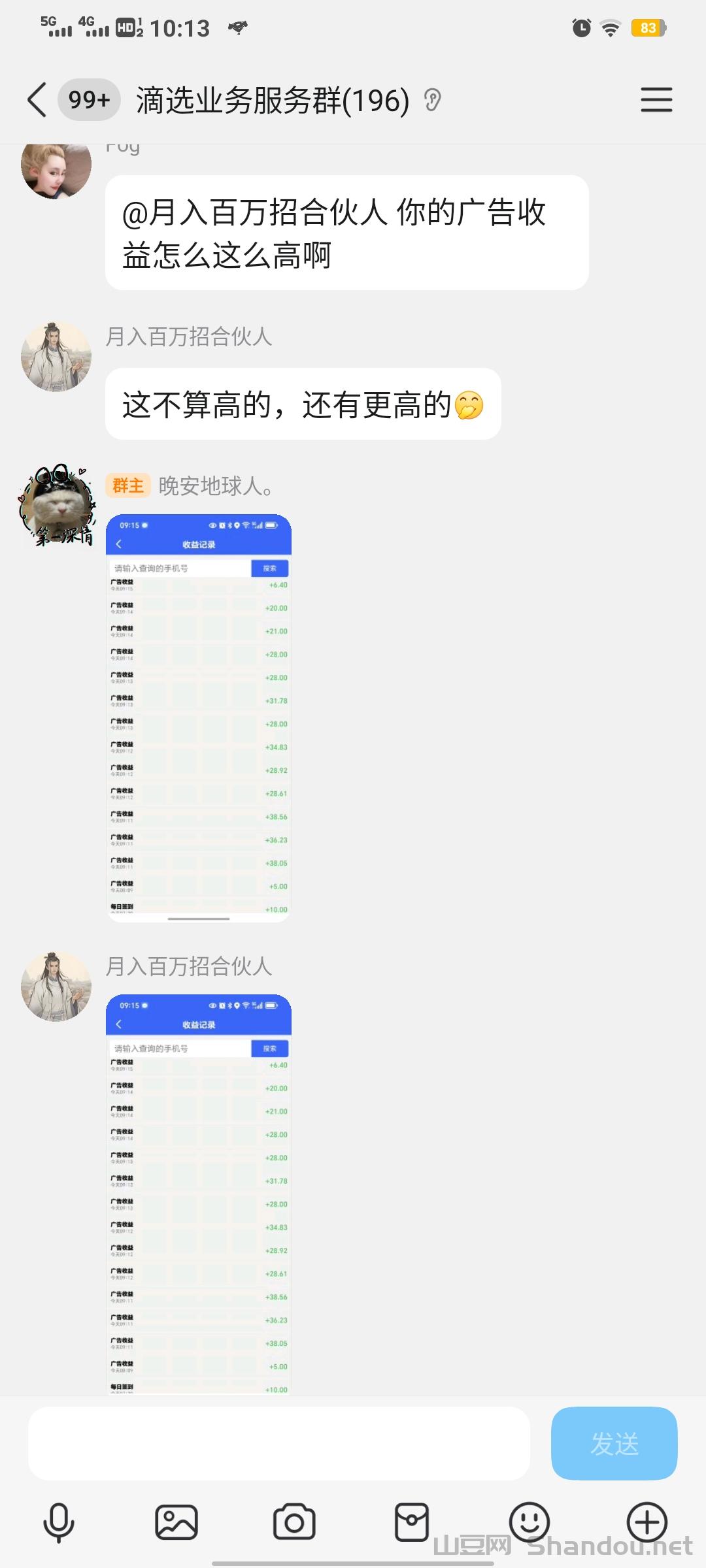Open the 99+ unread messages badge
Viewport: 706px width, 1568px height.
pyautogui.click(x=89, y=100)
